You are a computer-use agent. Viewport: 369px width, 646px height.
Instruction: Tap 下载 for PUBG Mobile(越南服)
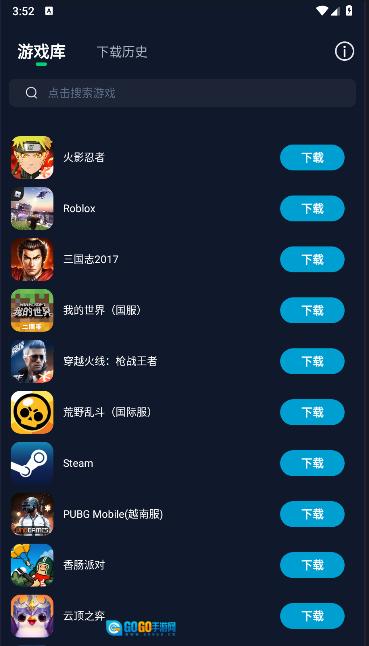[312, 514]
